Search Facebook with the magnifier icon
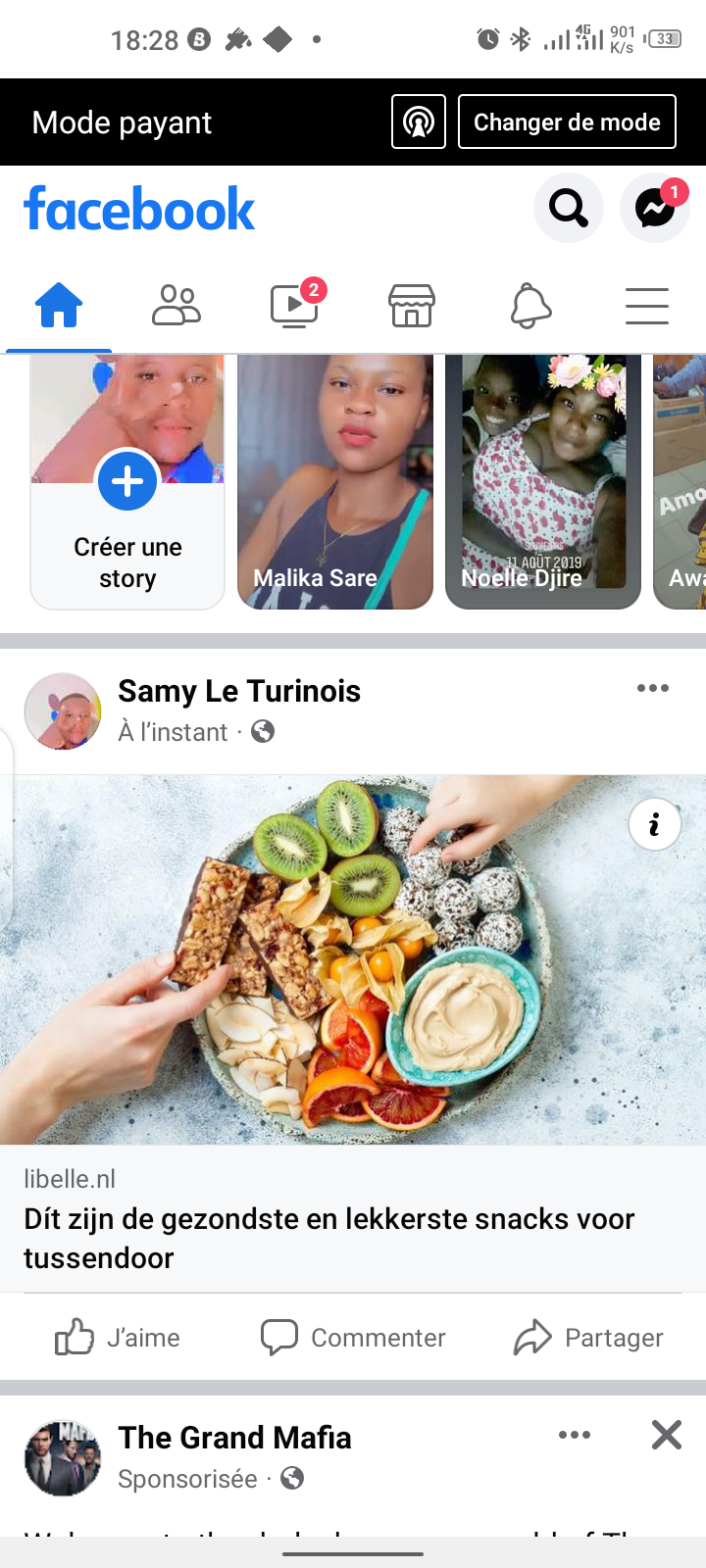 tap(569, 208)
